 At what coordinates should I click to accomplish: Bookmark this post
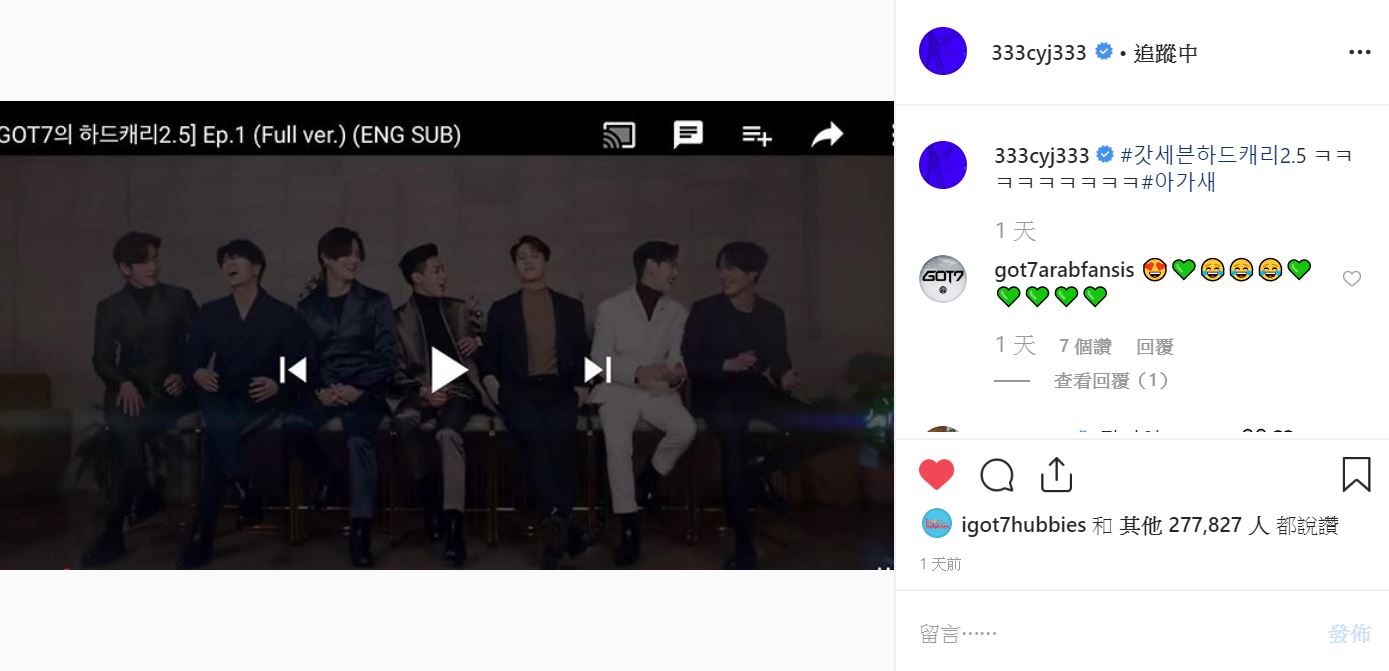(x=1355, y=475)
